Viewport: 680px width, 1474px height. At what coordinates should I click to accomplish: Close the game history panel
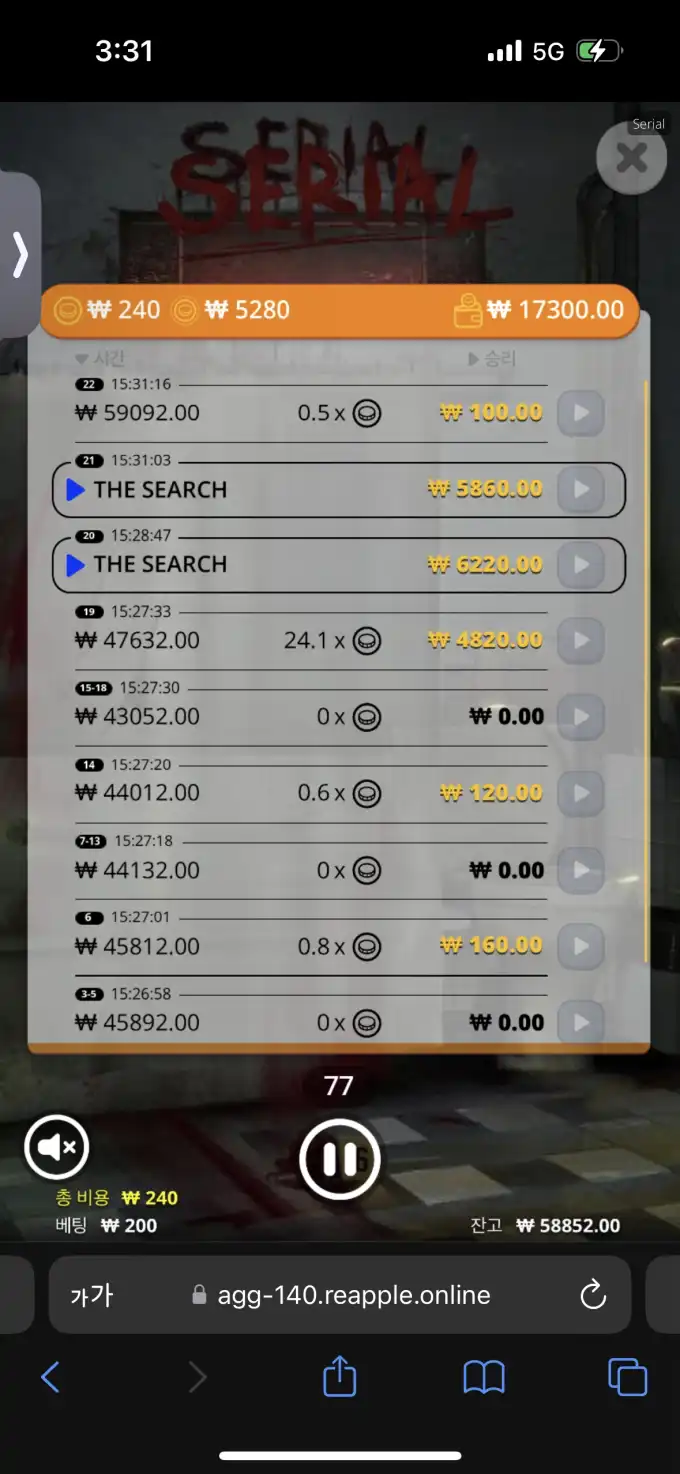[x=631, y=158]
